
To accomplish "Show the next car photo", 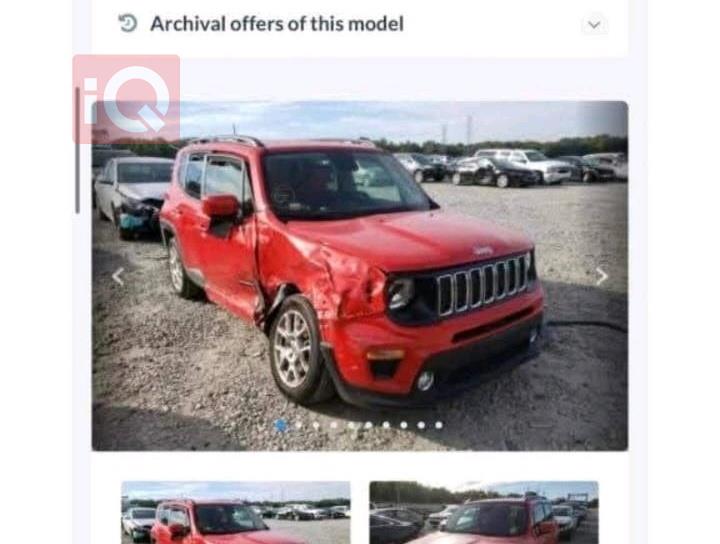I will tap(601, 277).
